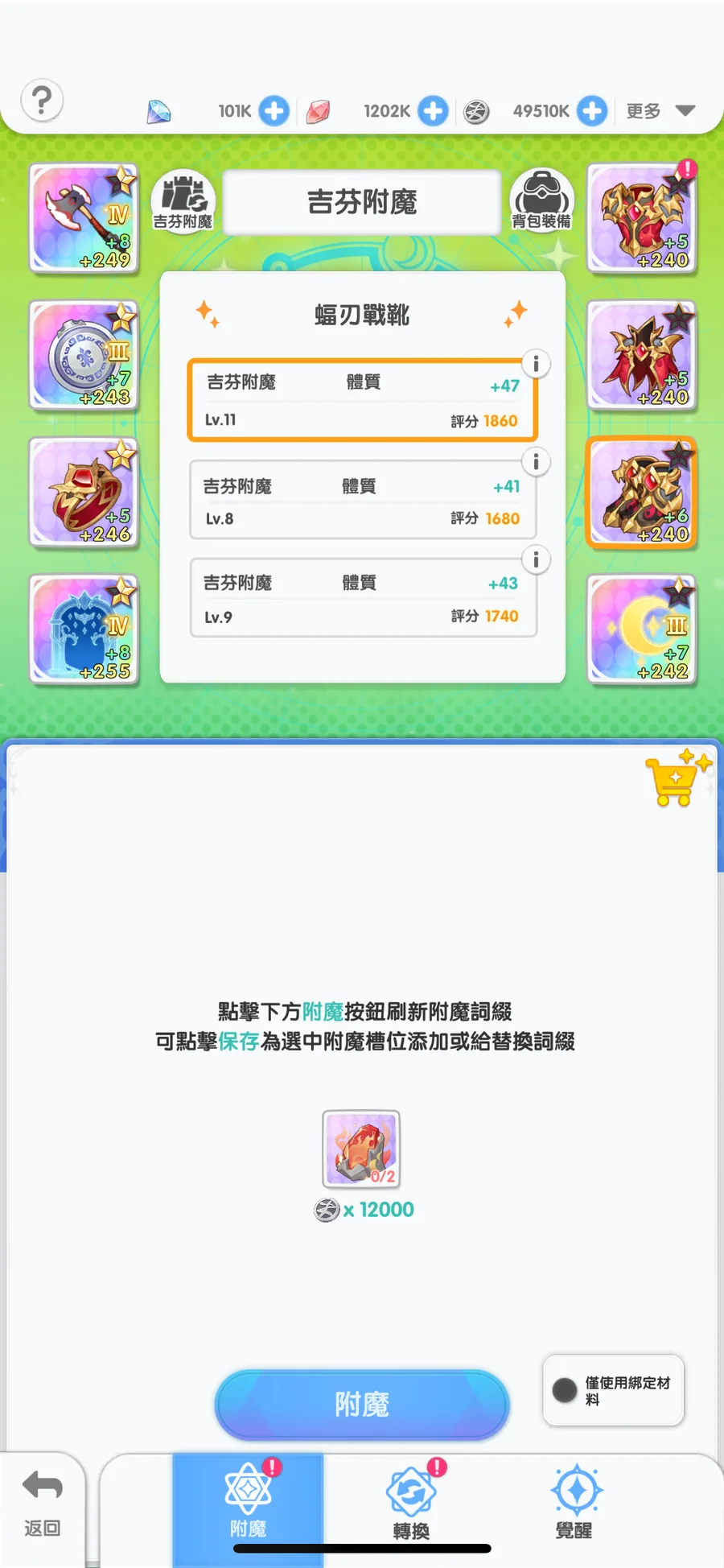Viewport: 724px width, 1568px height.
Task: Tap the enchant material item icon showing 0/2
Action: tap(361, 1149)
